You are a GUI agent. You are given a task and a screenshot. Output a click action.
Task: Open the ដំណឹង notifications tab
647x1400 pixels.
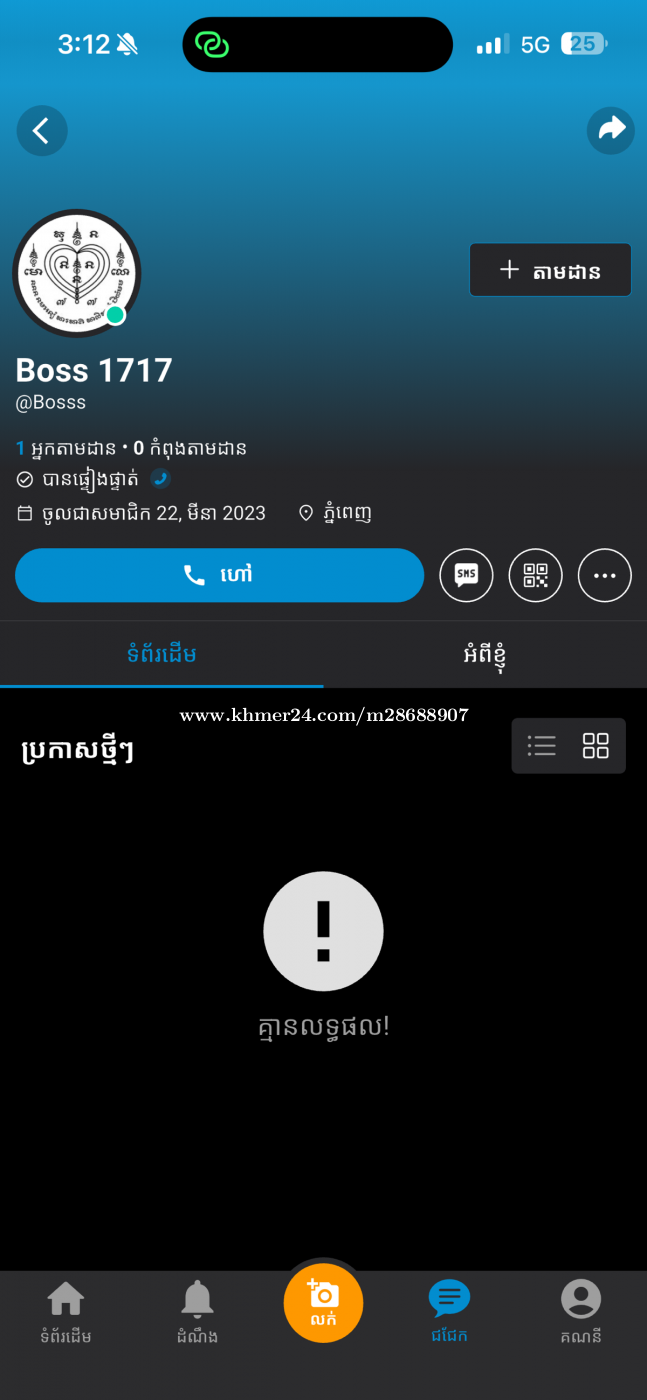tap(197, 1310)
